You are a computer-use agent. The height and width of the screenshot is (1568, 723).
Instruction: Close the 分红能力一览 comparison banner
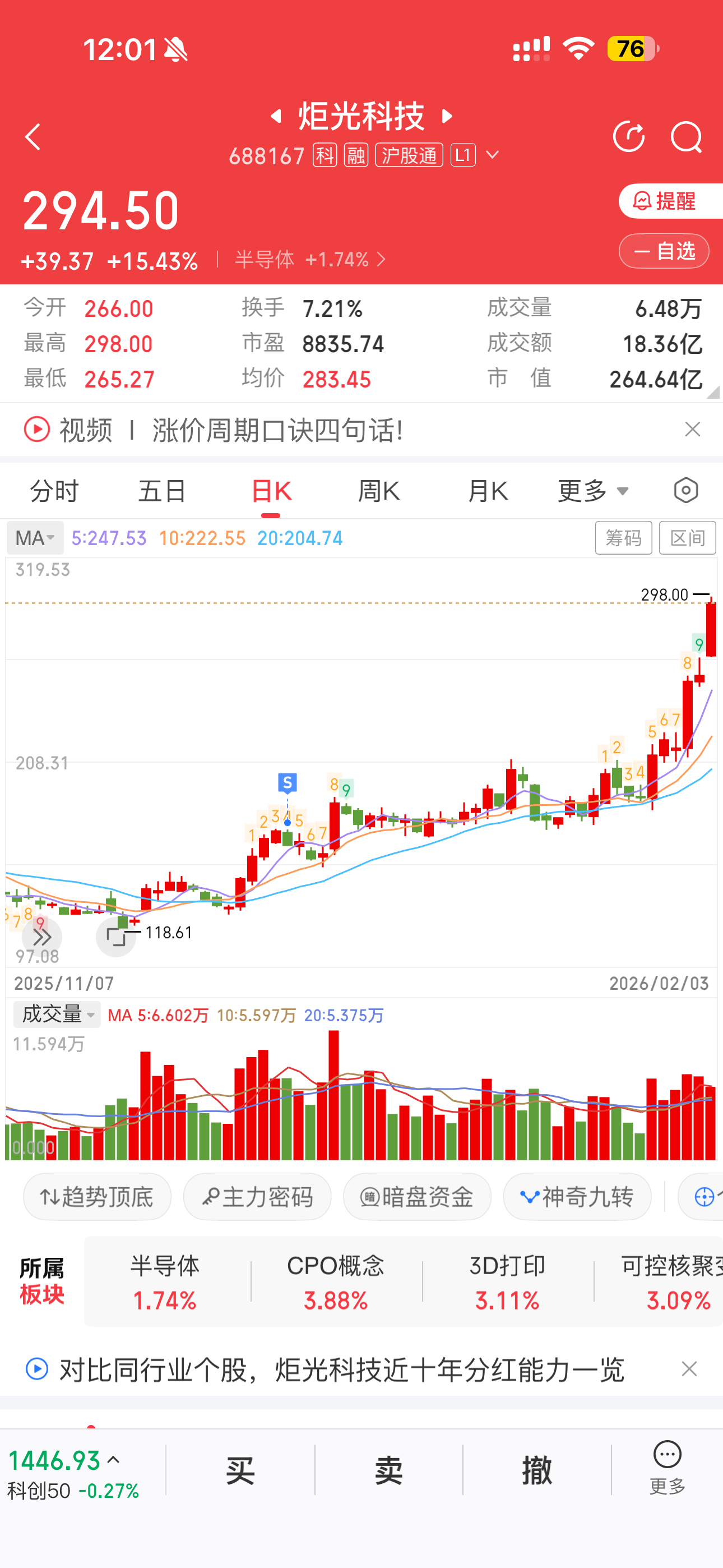click(x=689, y=1369)
